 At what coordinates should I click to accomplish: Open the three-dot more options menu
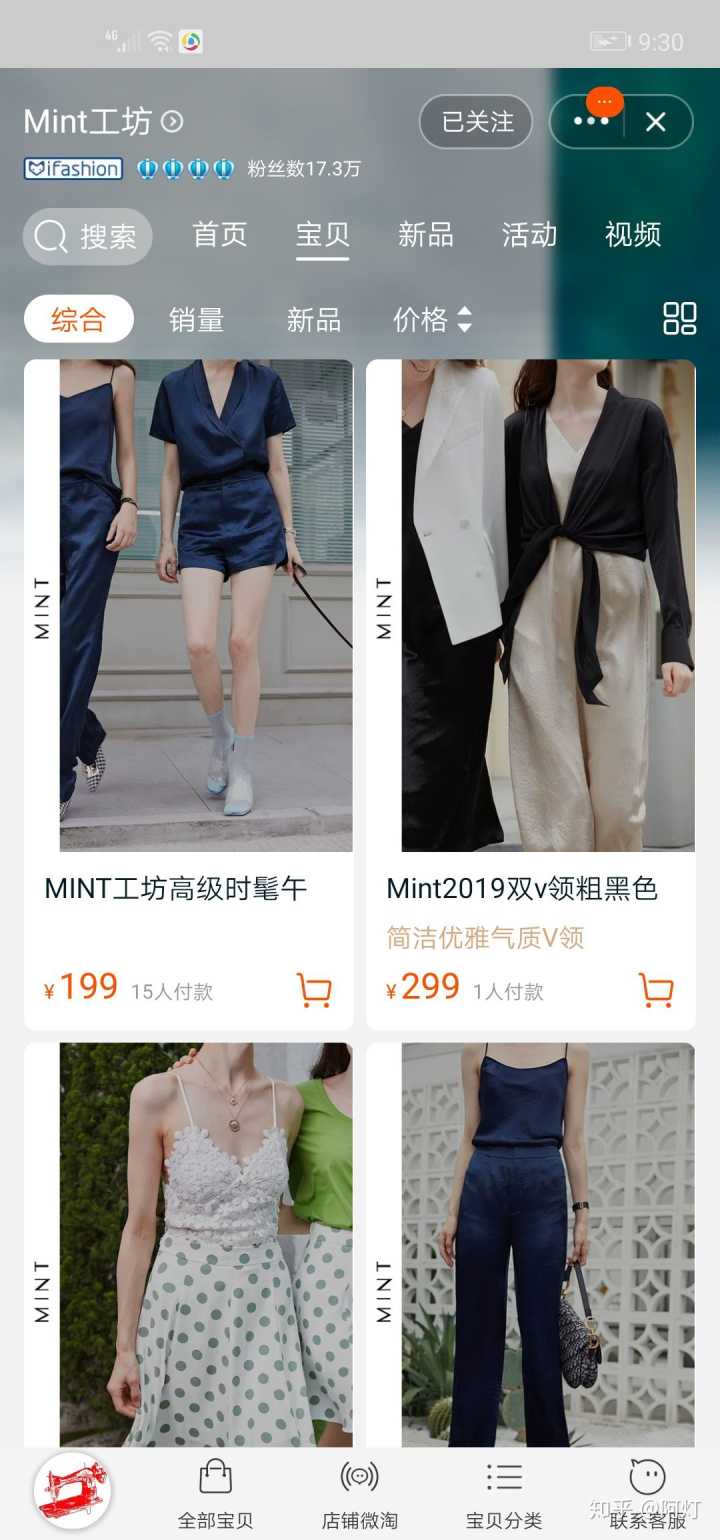click(590, 122)
